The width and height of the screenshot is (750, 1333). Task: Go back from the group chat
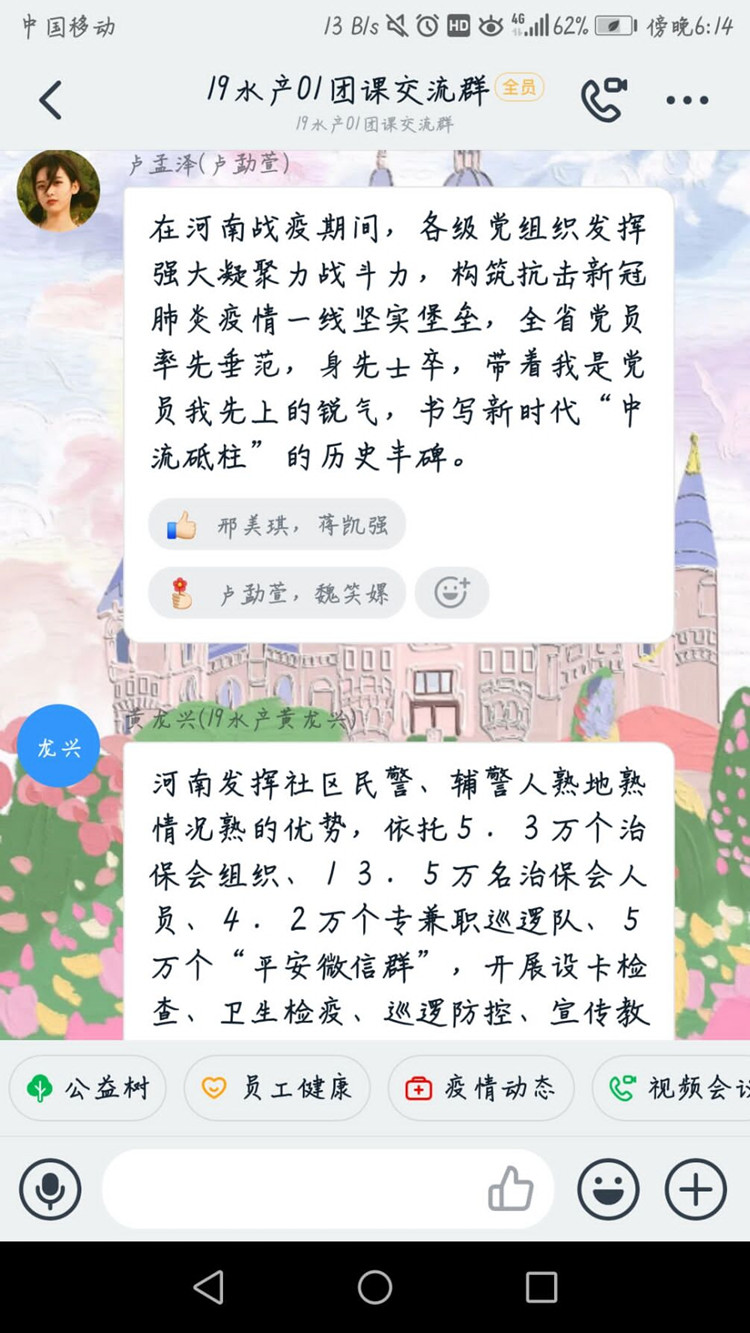pos(51,100)
